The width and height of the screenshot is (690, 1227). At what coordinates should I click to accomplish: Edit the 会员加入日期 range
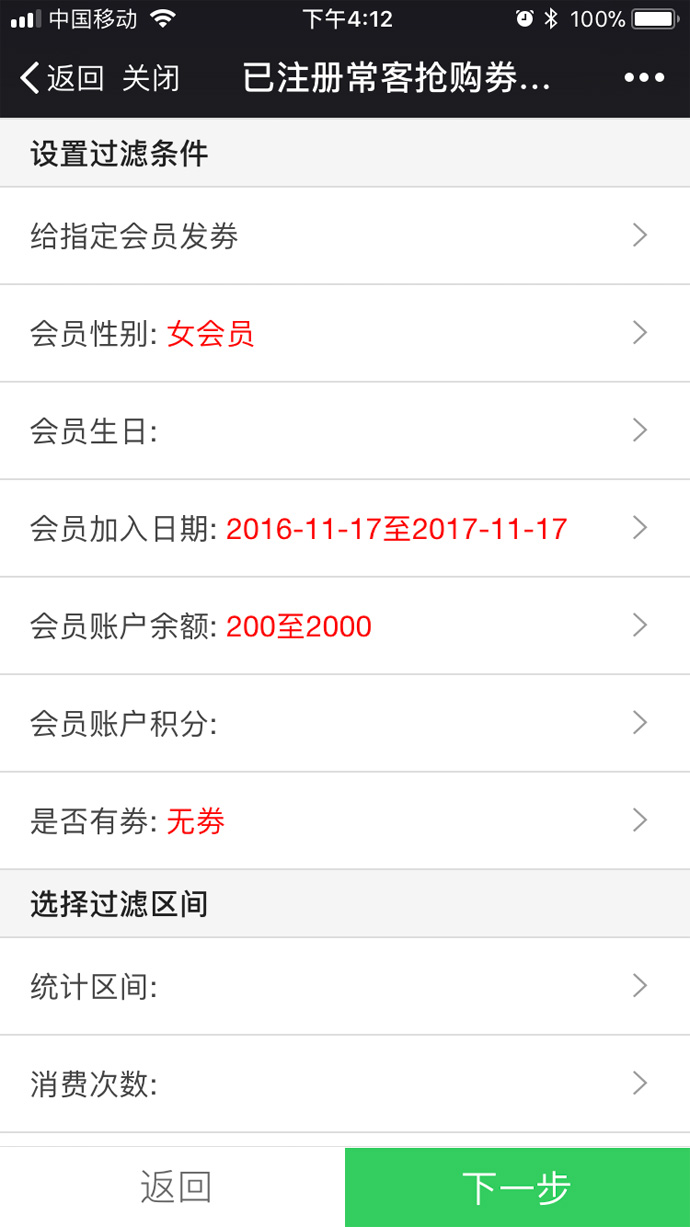click(345, 528)
